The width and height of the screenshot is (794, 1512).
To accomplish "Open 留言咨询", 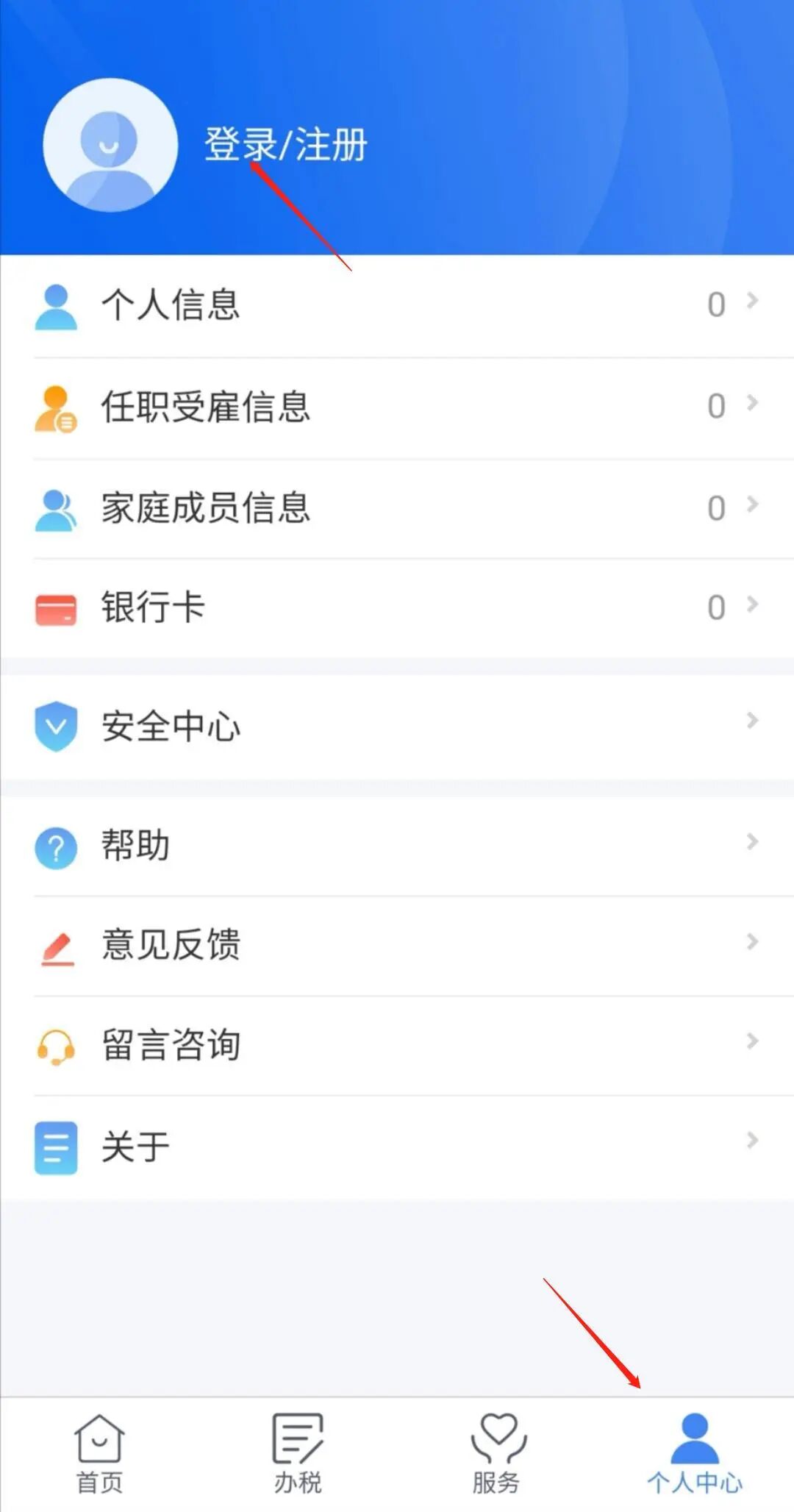I will coord(397,1045).
